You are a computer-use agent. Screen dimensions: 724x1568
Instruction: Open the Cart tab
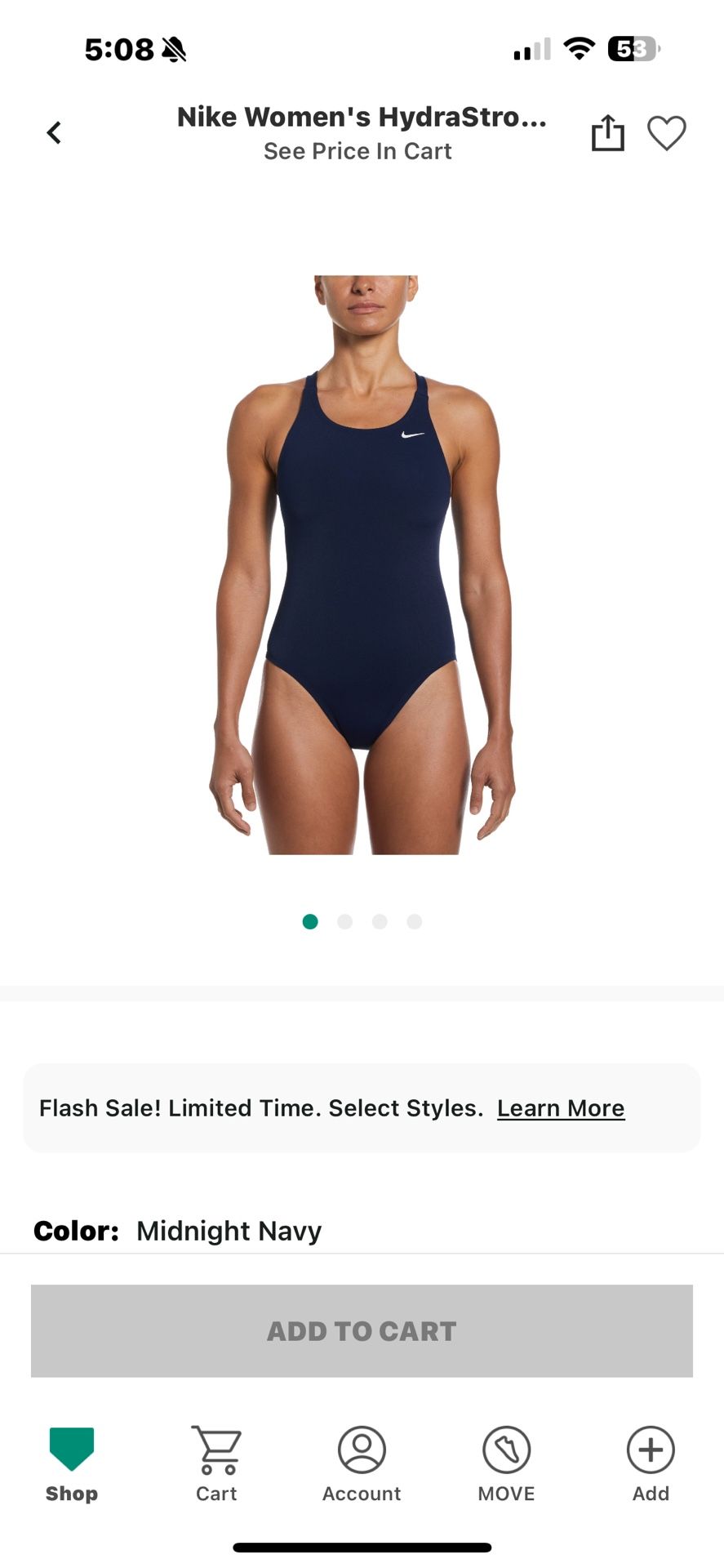[216, 1465]
